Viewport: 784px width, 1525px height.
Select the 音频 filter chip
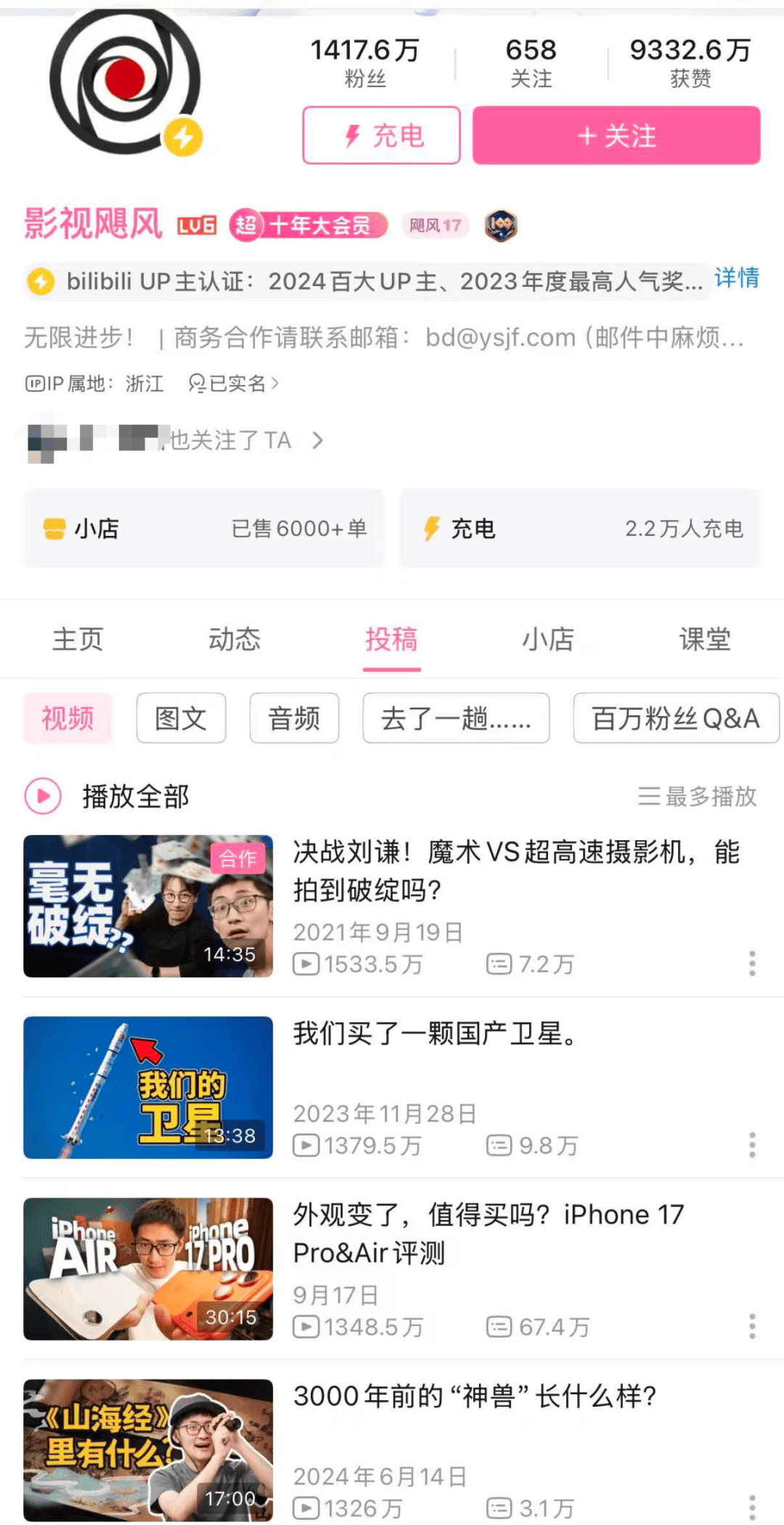tap(294, 718)
